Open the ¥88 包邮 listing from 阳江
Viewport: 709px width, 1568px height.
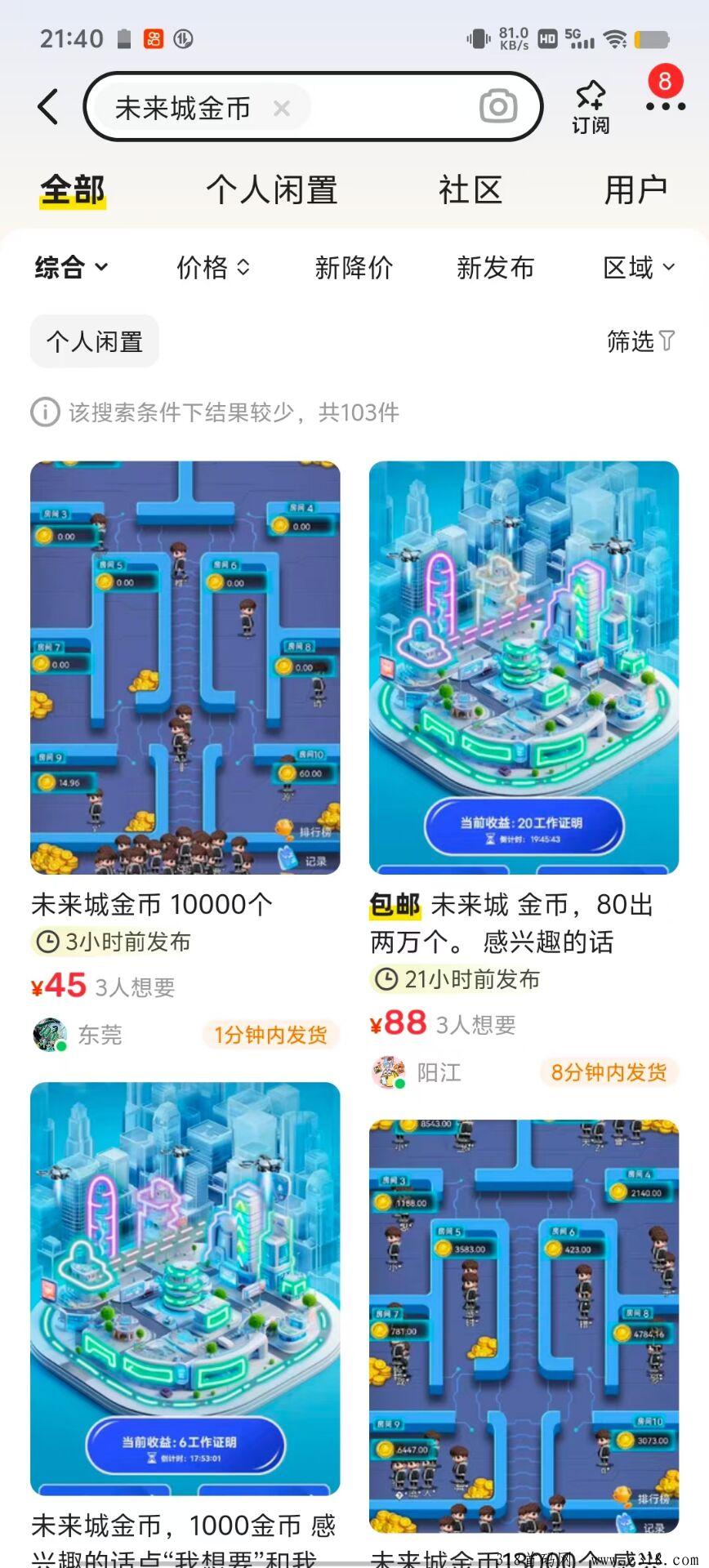point(524,668)
